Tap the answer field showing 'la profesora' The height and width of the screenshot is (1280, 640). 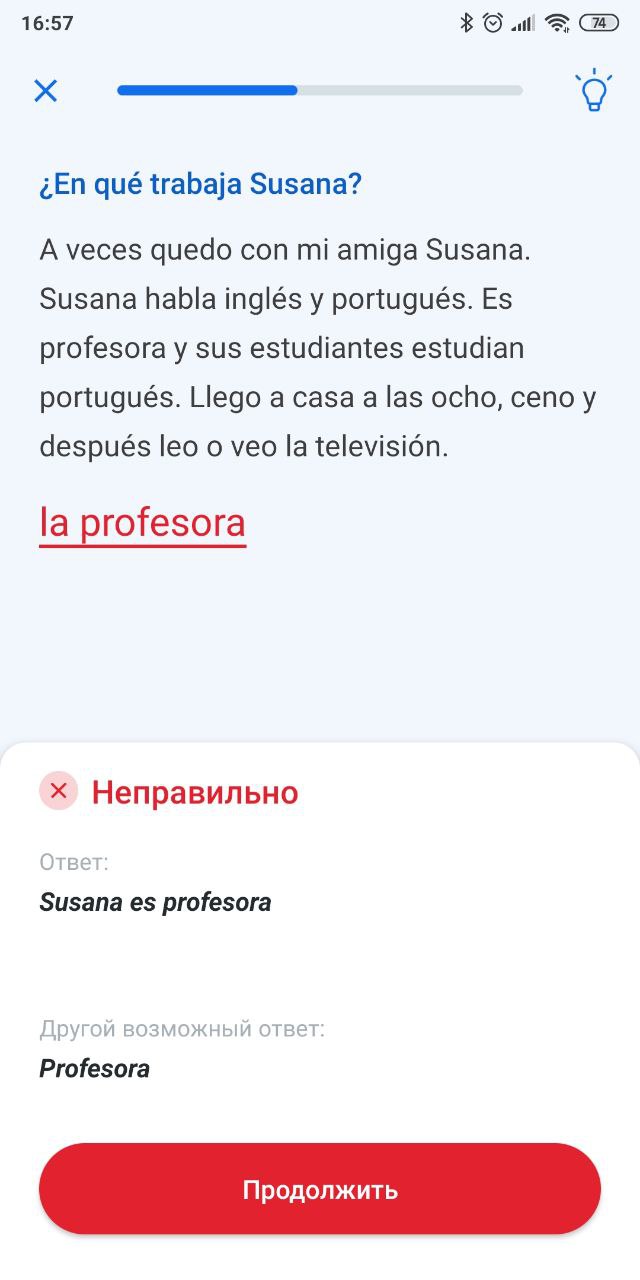coord(142,524)
